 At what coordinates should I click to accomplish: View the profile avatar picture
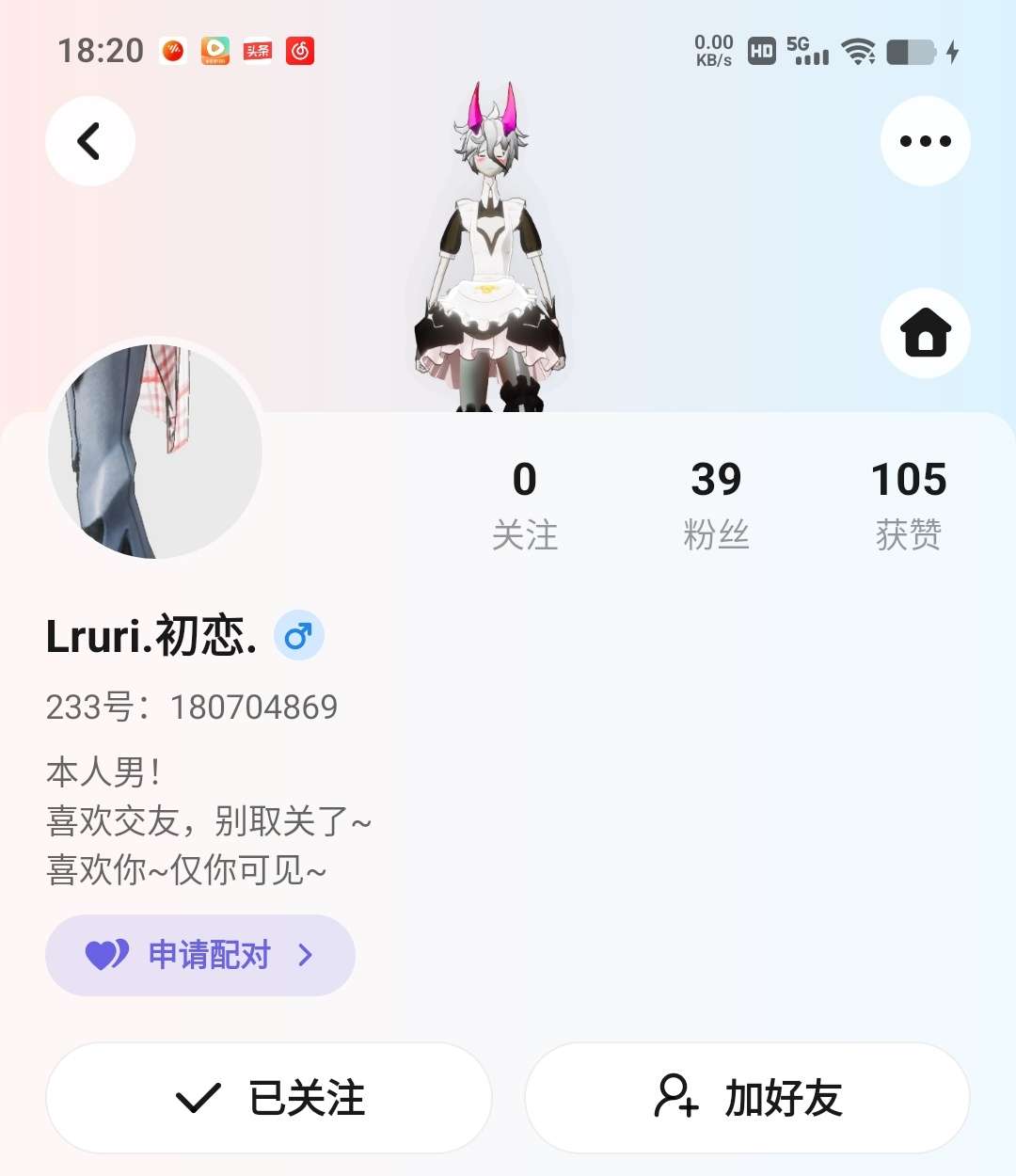click(155, 452)
